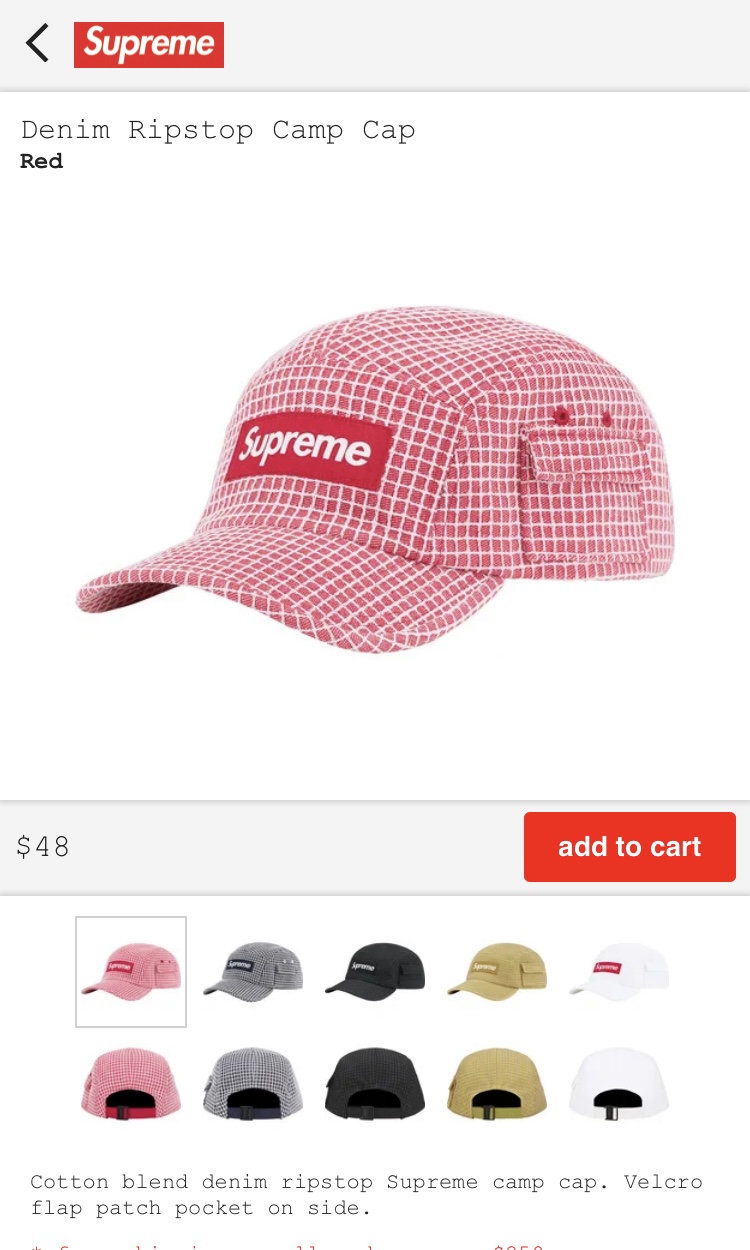The width and height of the screenshot is (750, 1250).
Task: Pick the white cap front thumbnail
Action: pyautogui.click(x=619, y=971)
